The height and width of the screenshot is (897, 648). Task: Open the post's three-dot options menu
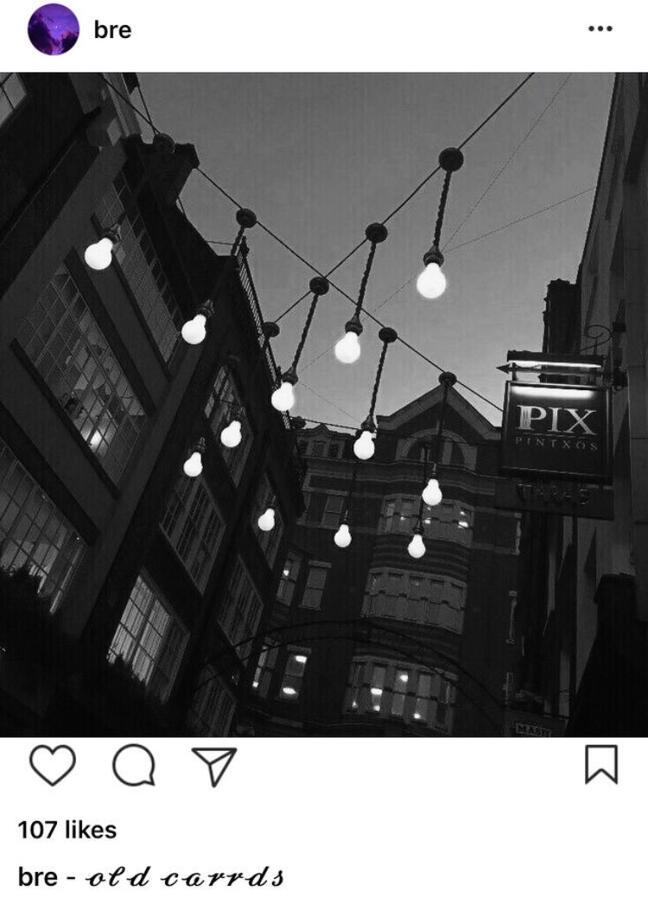(x=600, y=29)
